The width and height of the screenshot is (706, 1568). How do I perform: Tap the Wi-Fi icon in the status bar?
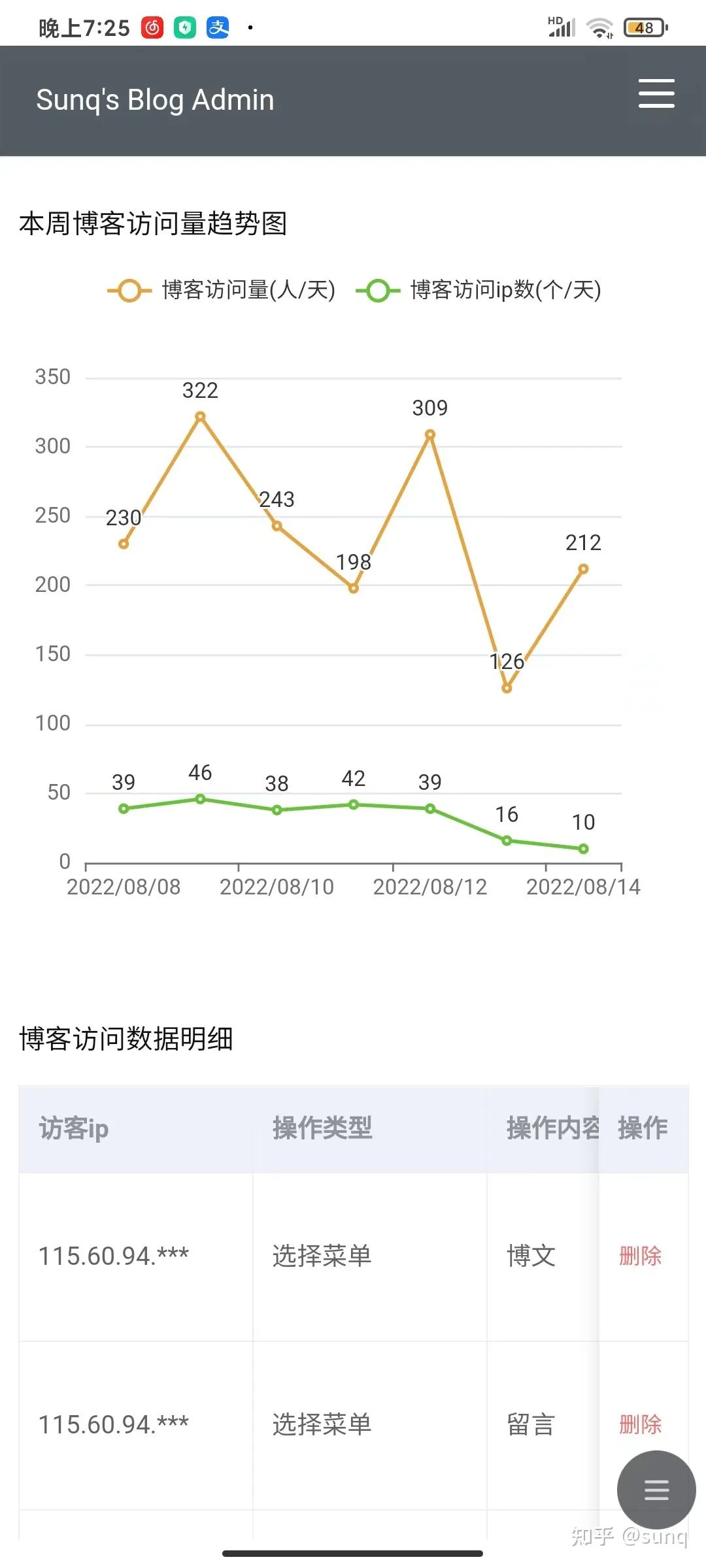[x=599, y=27]
